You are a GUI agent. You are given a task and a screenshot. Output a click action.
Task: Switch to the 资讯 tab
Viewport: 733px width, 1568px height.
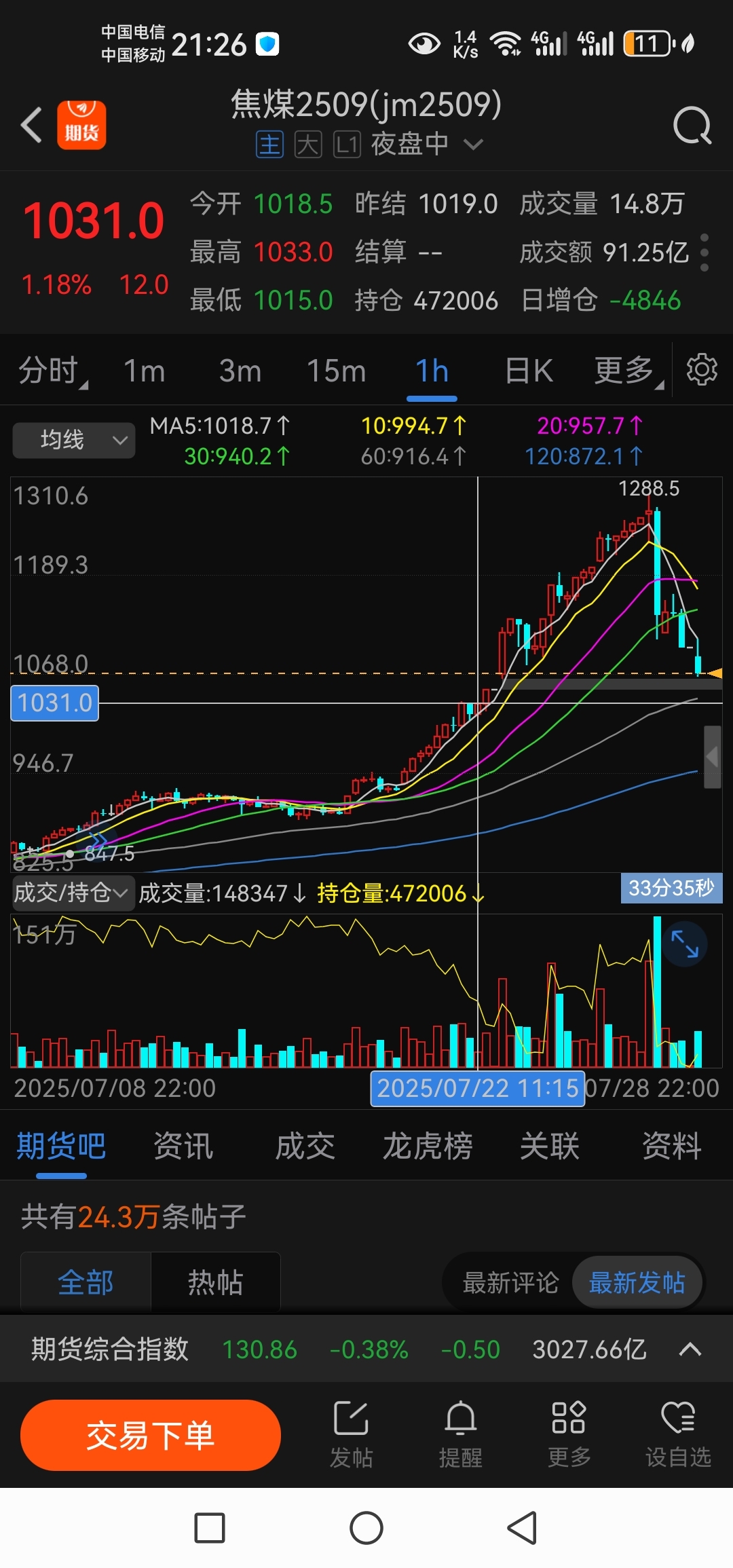183,1146
